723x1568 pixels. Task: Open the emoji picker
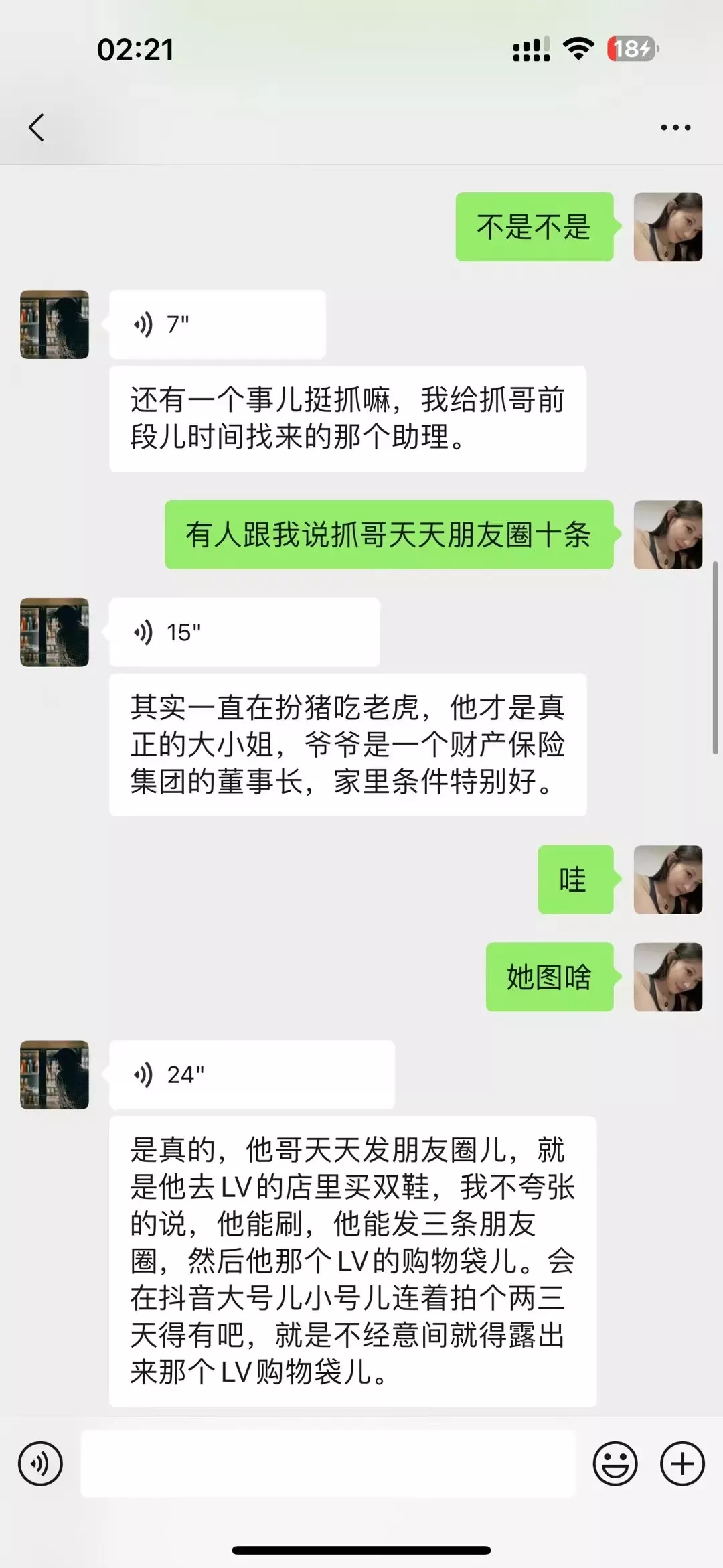pos(615,1464)
